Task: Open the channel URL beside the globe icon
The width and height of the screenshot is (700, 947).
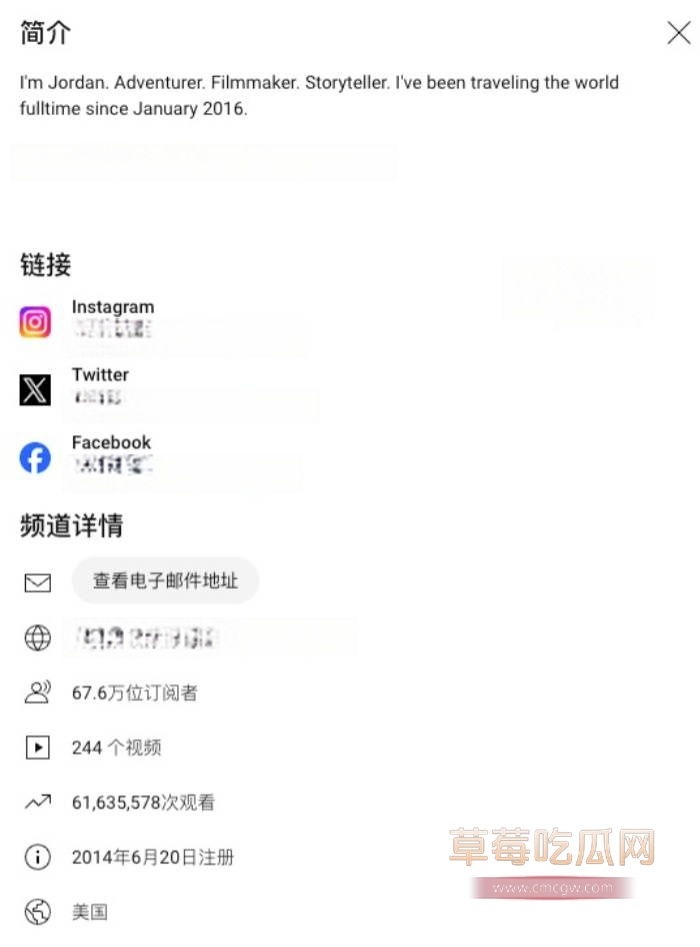Action: (x=145, y=637)
